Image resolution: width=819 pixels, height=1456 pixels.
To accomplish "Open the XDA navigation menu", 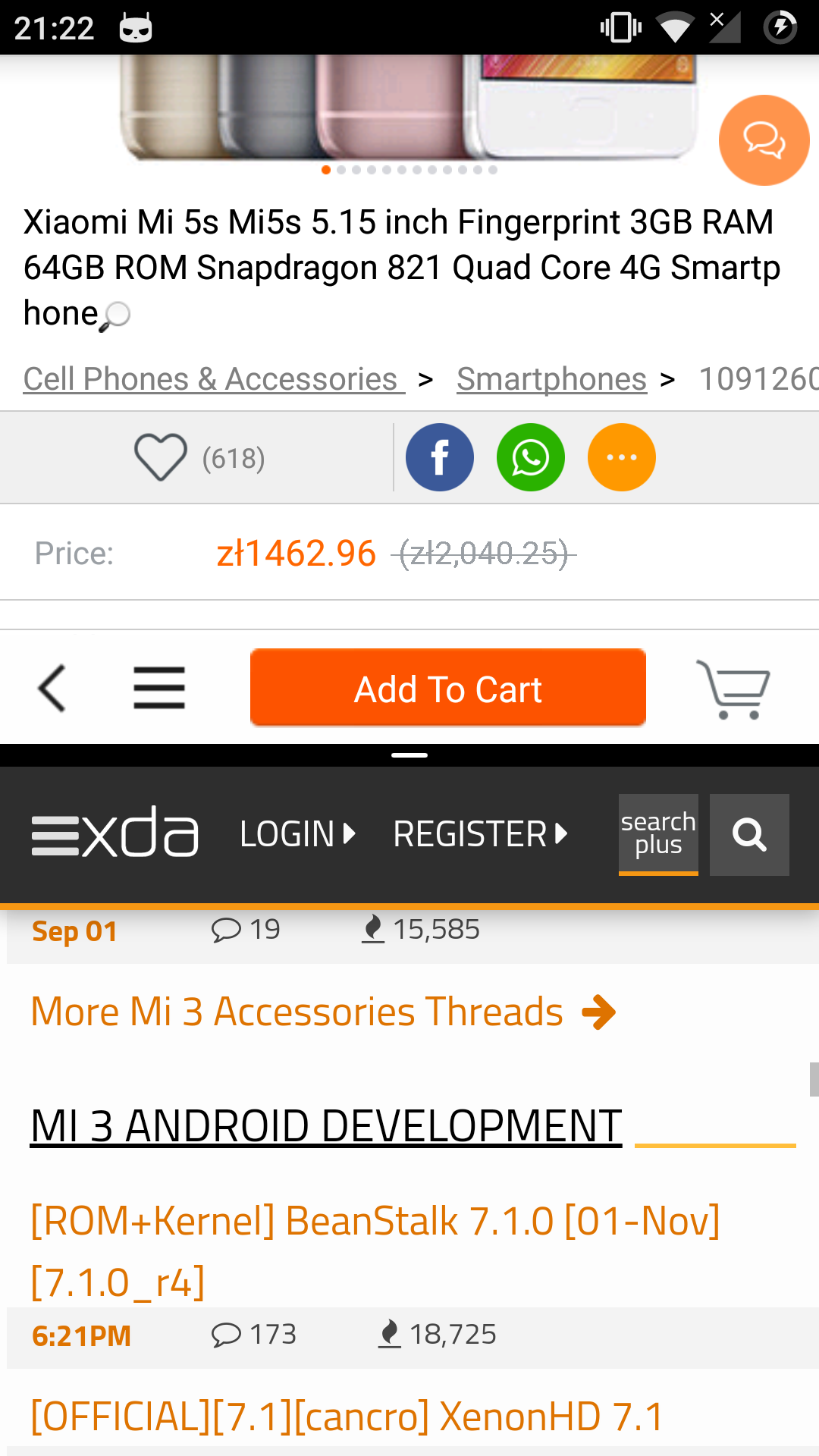I will point(55,834).
